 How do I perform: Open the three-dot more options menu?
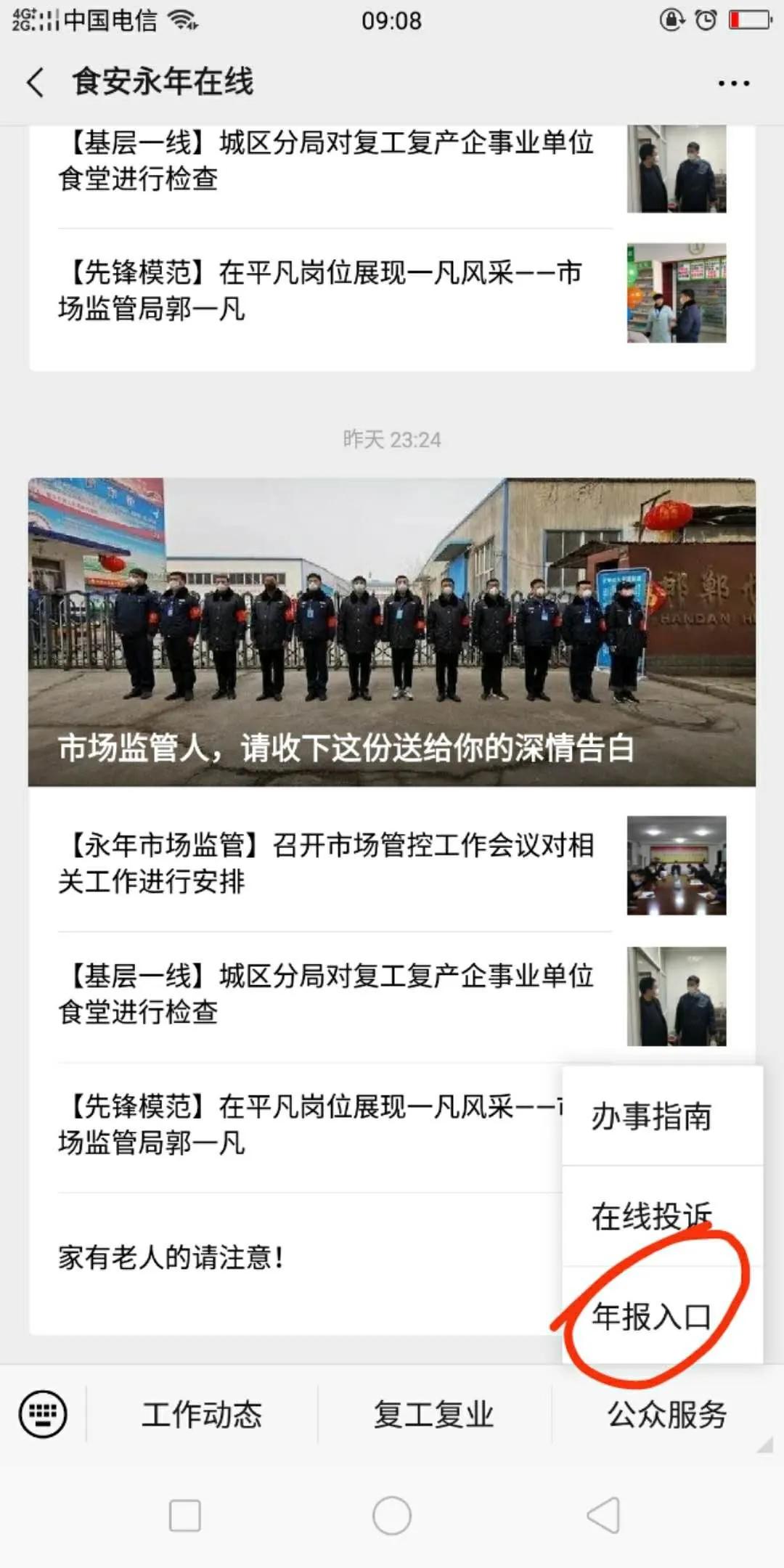click(732, 83)
